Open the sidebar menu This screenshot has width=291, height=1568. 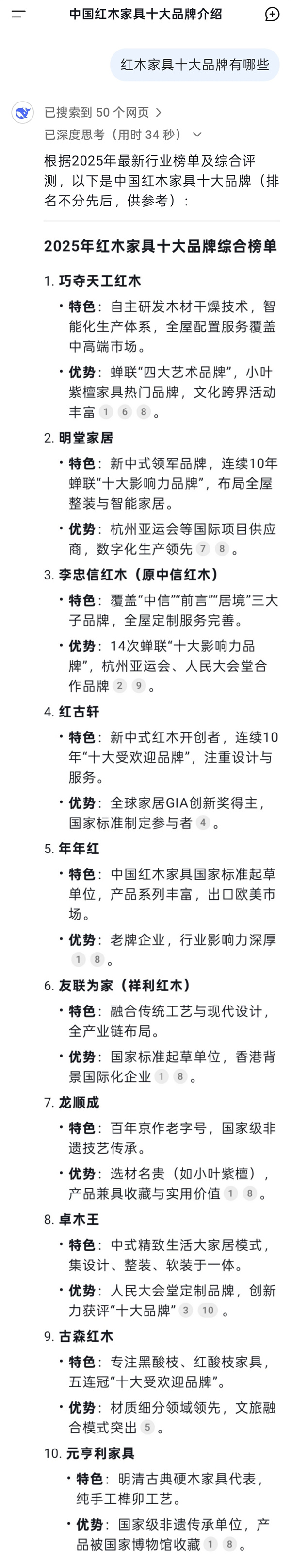[x=18, y=14]
